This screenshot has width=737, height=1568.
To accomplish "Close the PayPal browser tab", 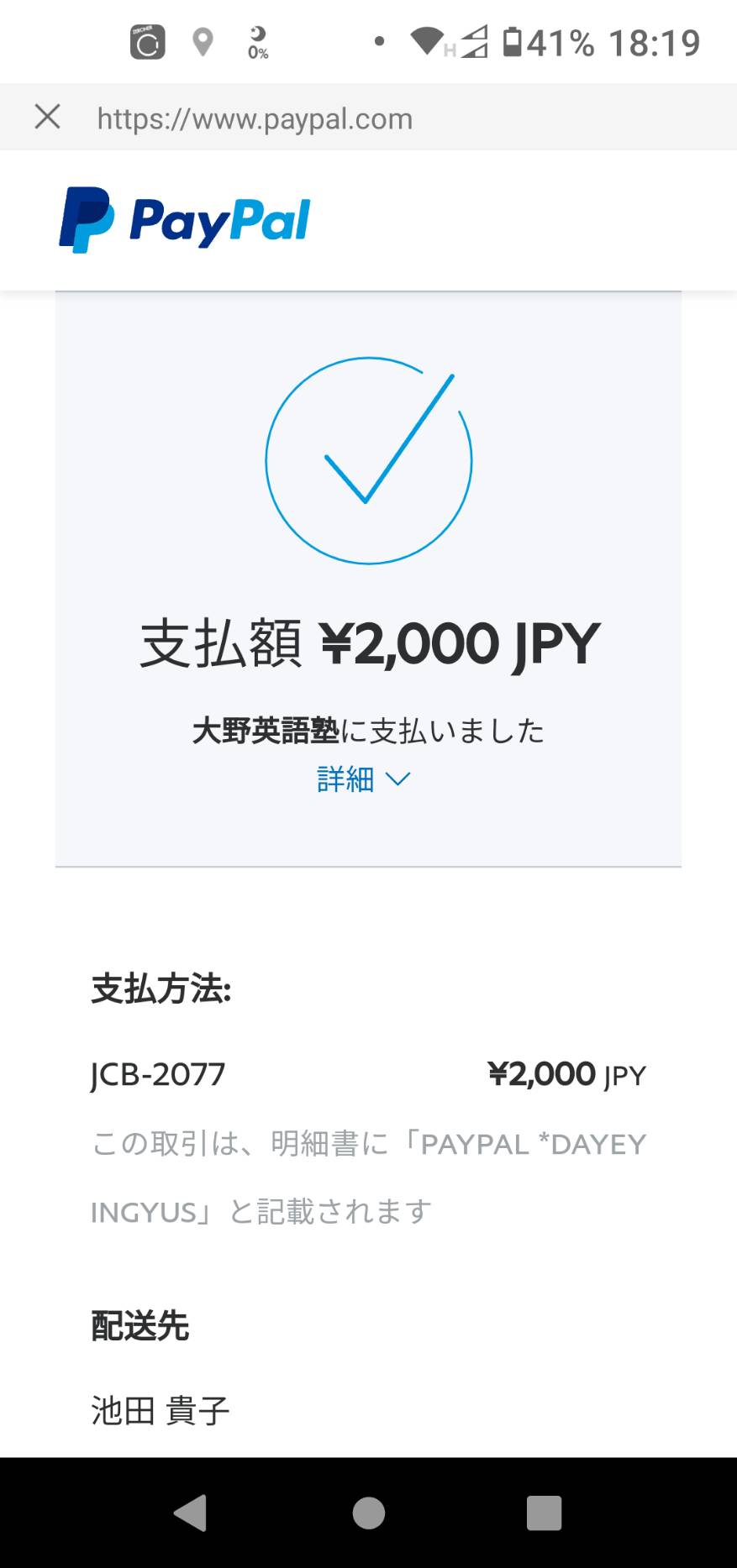I will click(x=48, y=117).
